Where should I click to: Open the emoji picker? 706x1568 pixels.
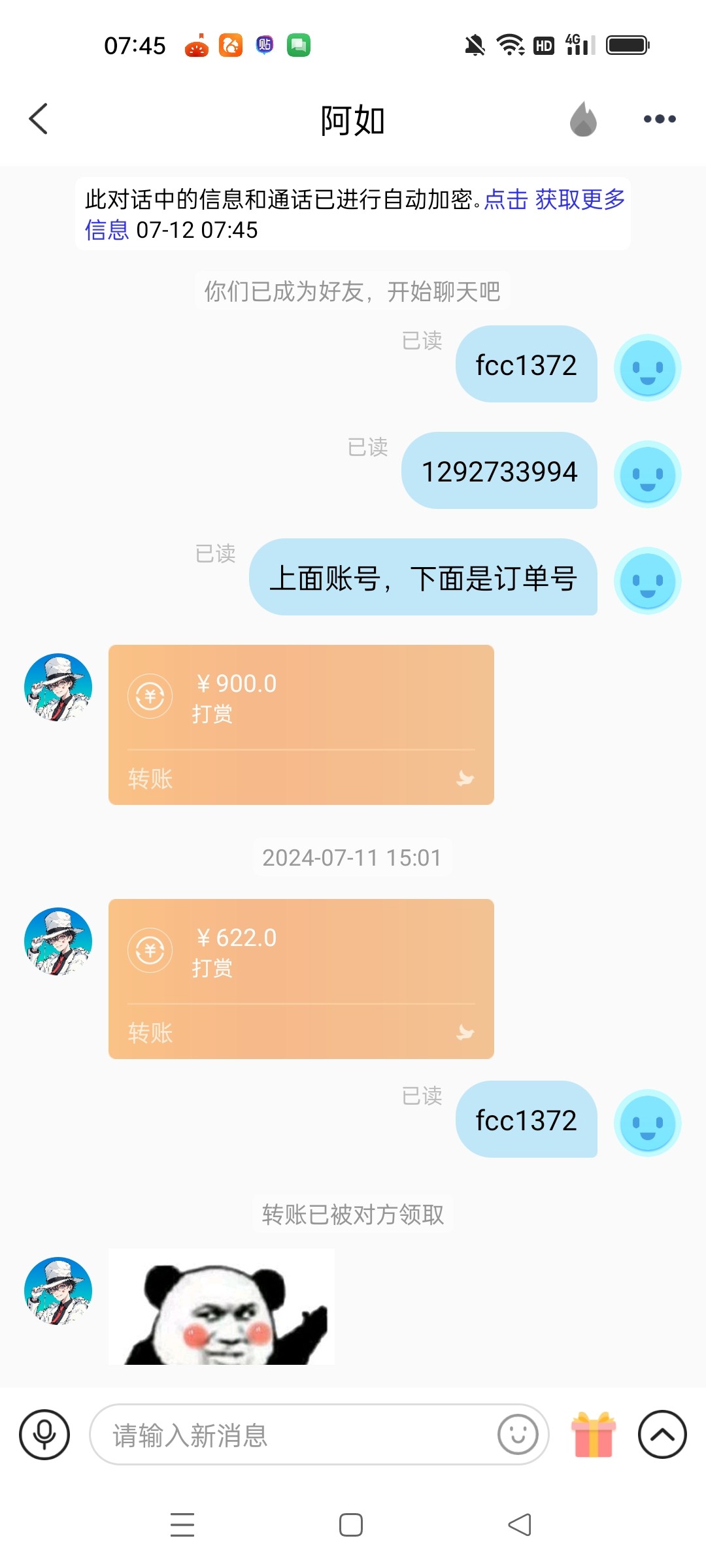pyautogui.click(x=518, y=1435)
